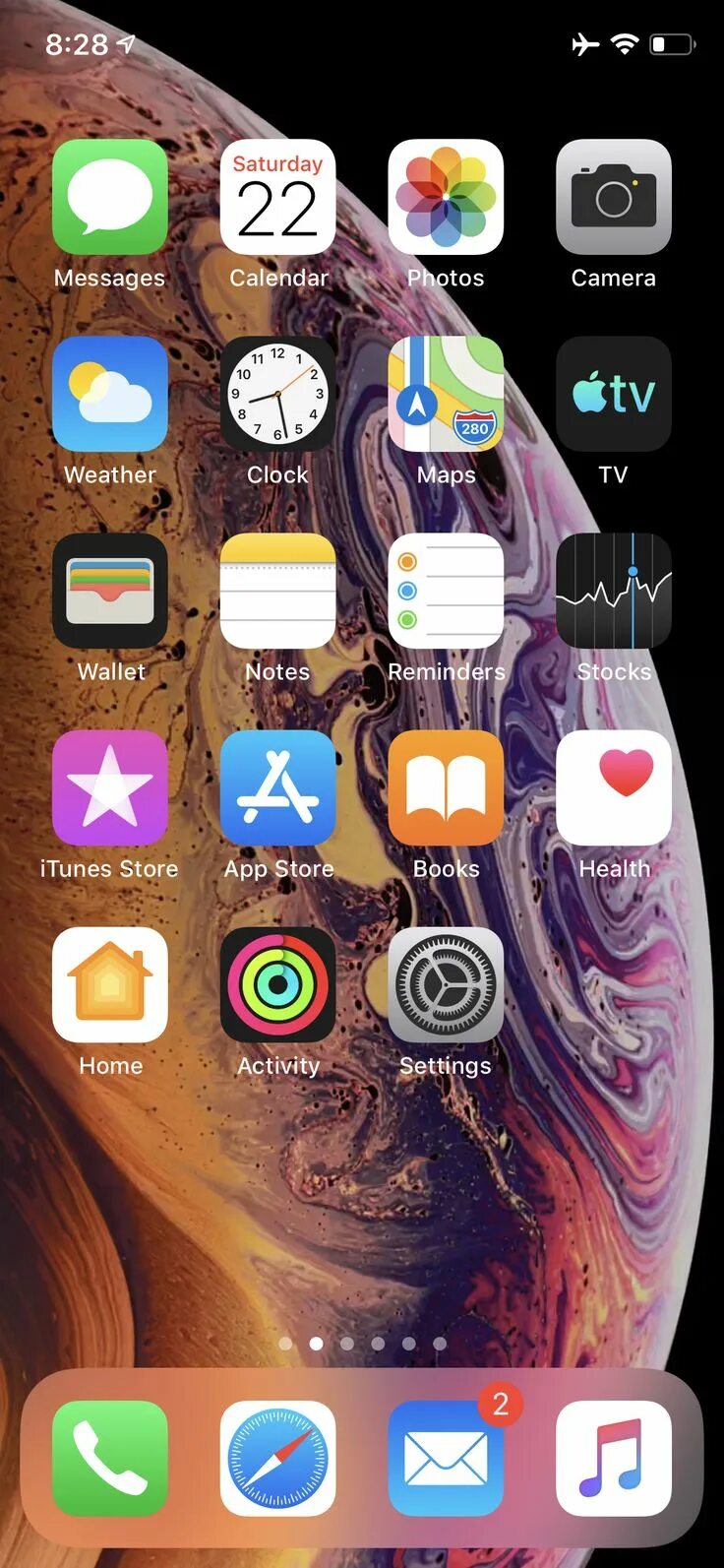The height and width of the screenshot is (1568, 724).
Task: Open the Notes app
Action: (278, 591)
